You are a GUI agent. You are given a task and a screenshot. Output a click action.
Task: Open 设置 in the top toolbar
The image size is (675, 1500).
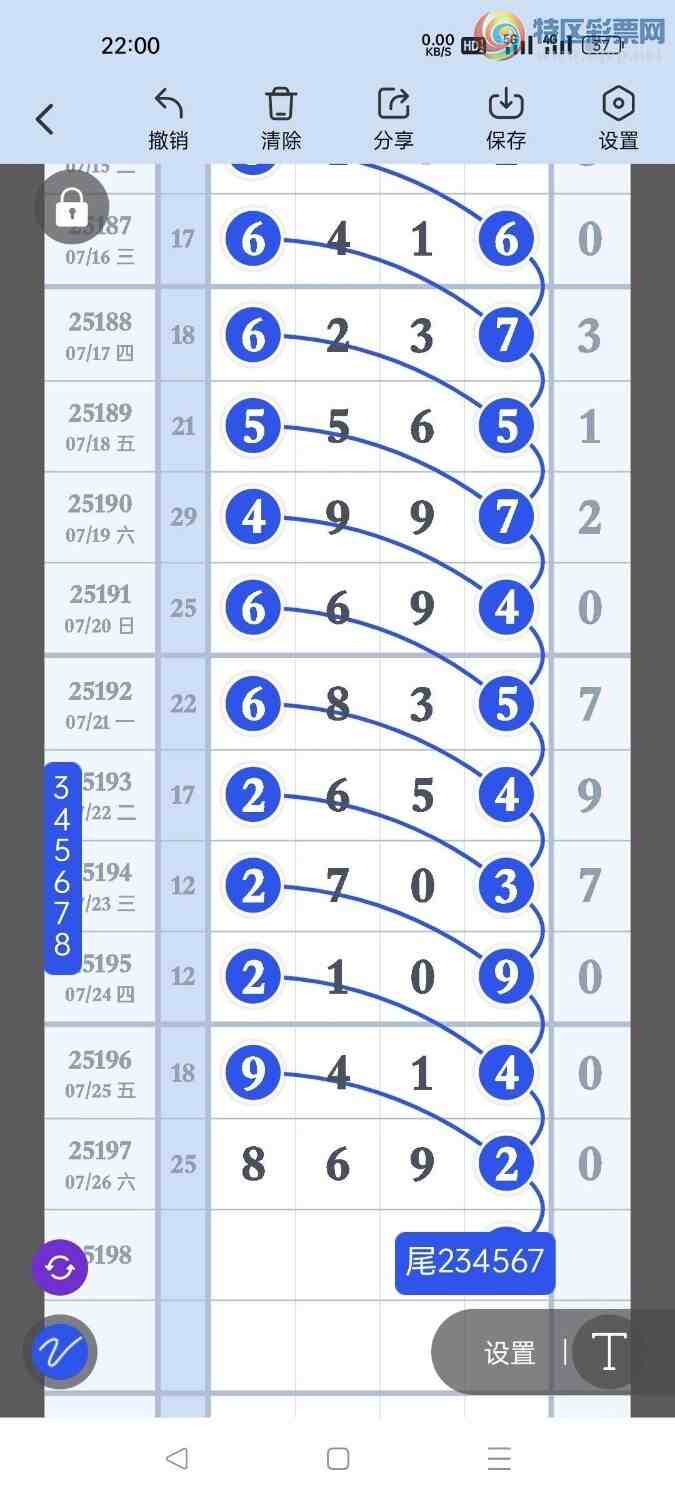click(618, 118)
